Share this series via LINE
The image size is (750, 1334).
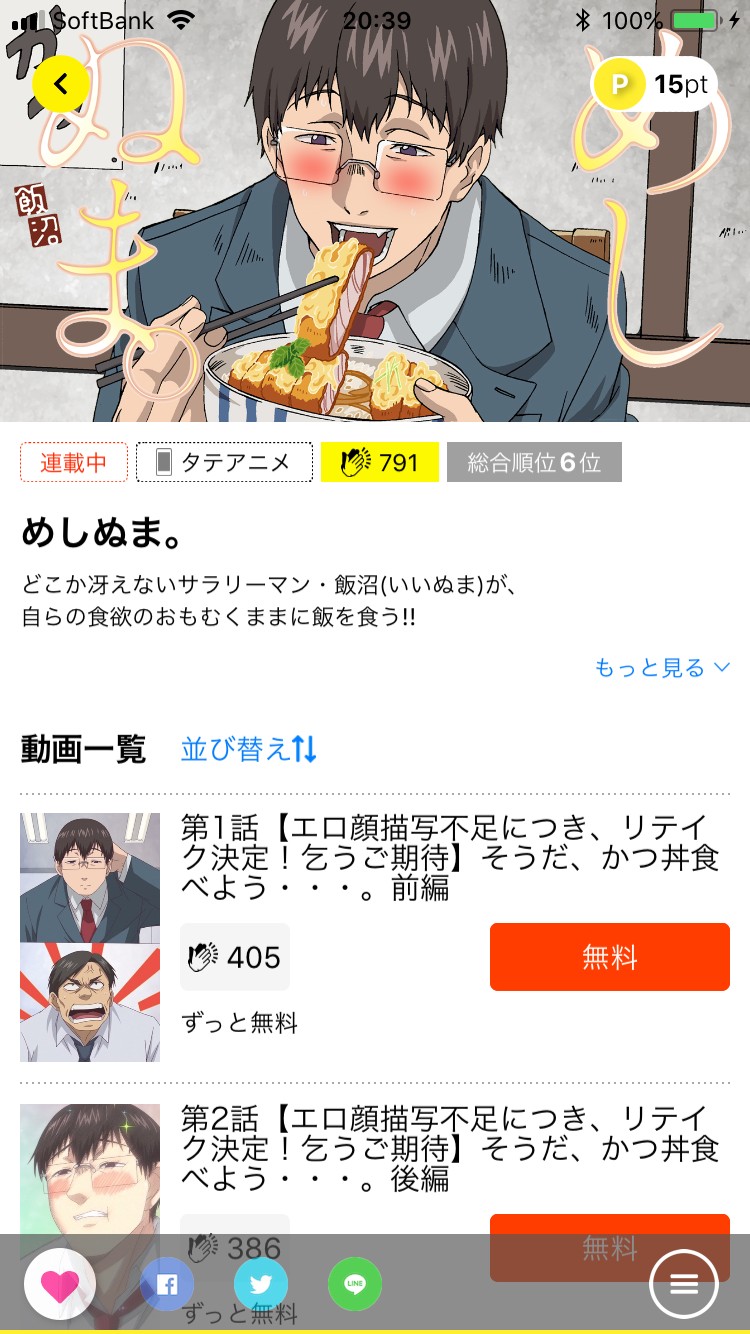pos(355,1284)
